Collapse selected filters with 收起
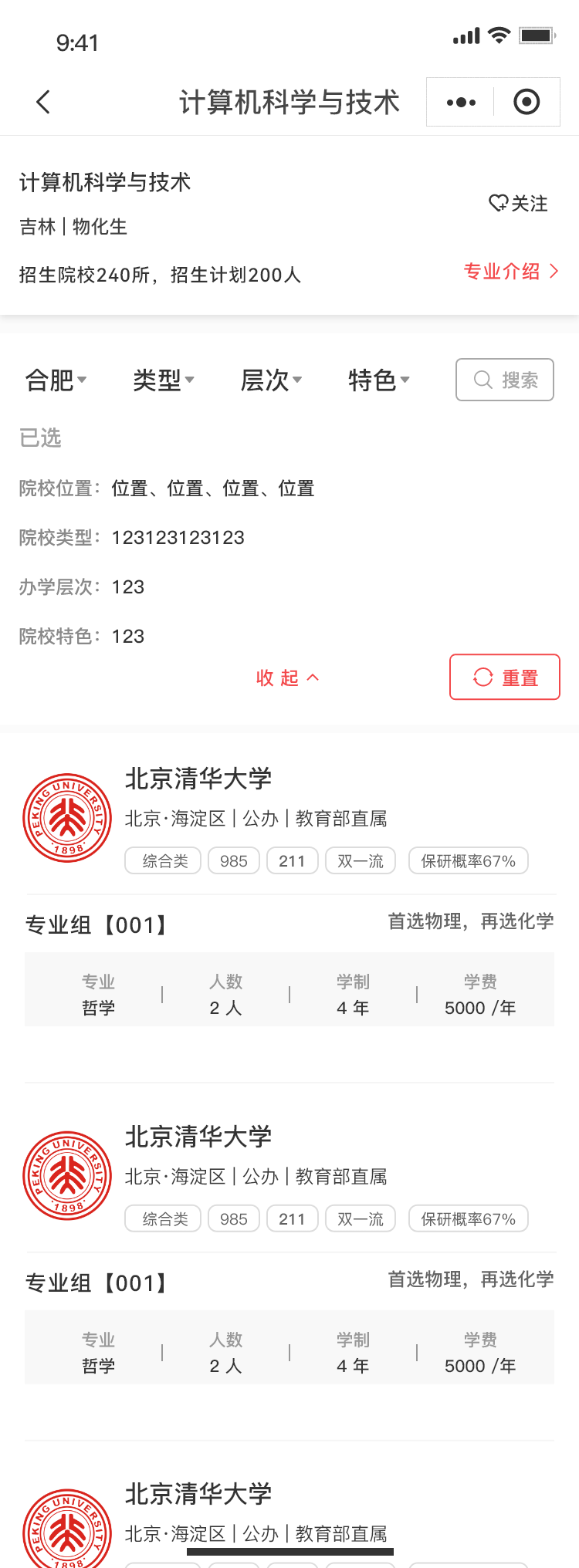 tap(287, 678)
